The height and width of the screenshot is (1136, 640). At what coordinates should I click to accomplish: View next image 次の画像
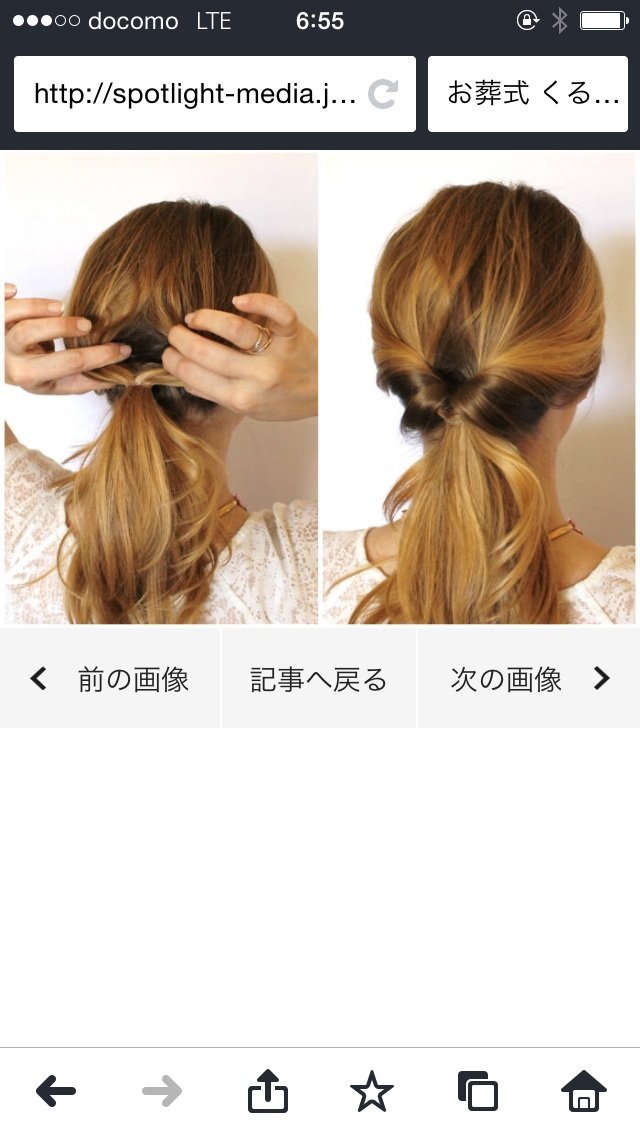coord(529,679)
